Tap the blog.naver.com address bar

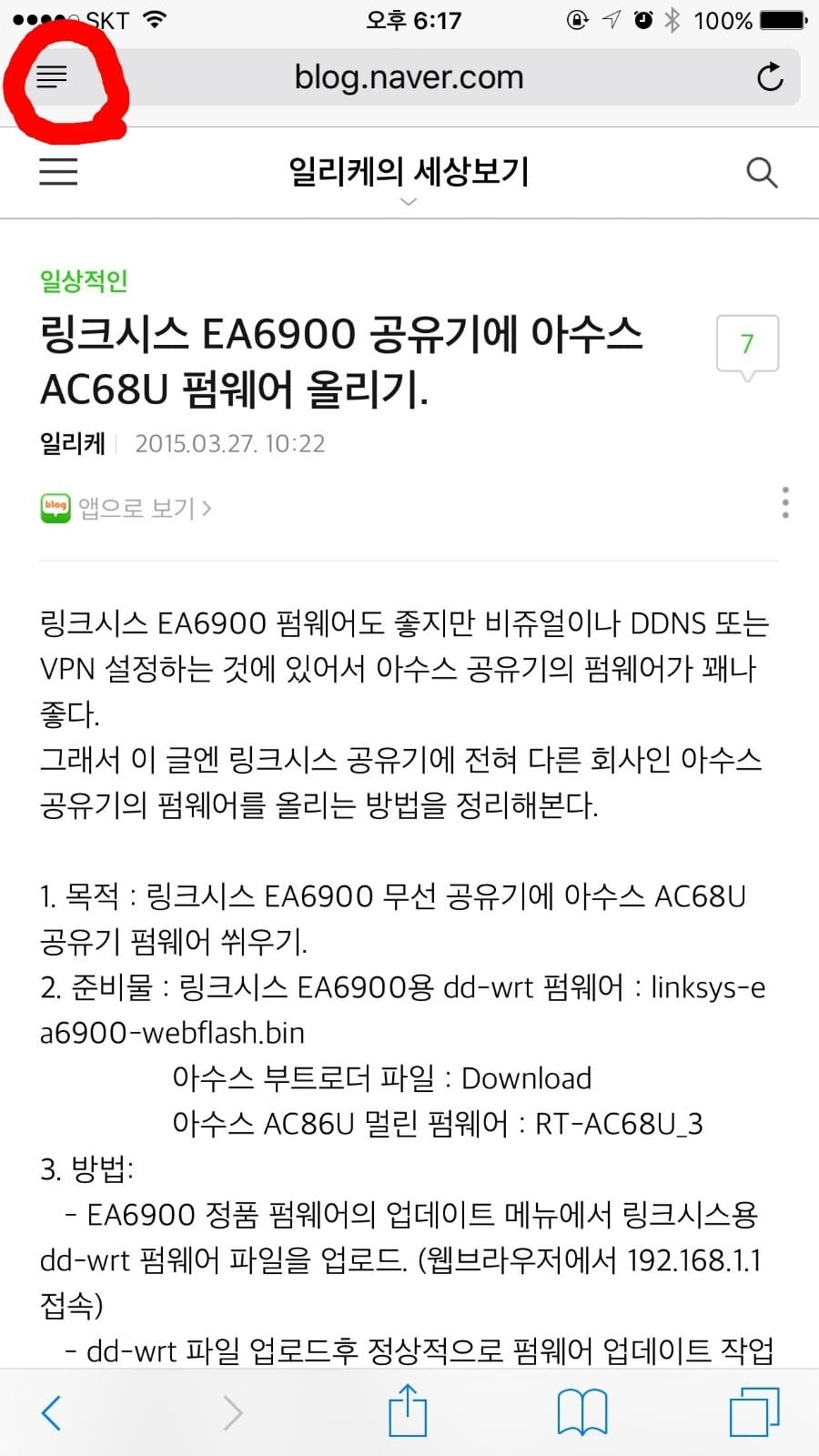(x=409, y=77)
